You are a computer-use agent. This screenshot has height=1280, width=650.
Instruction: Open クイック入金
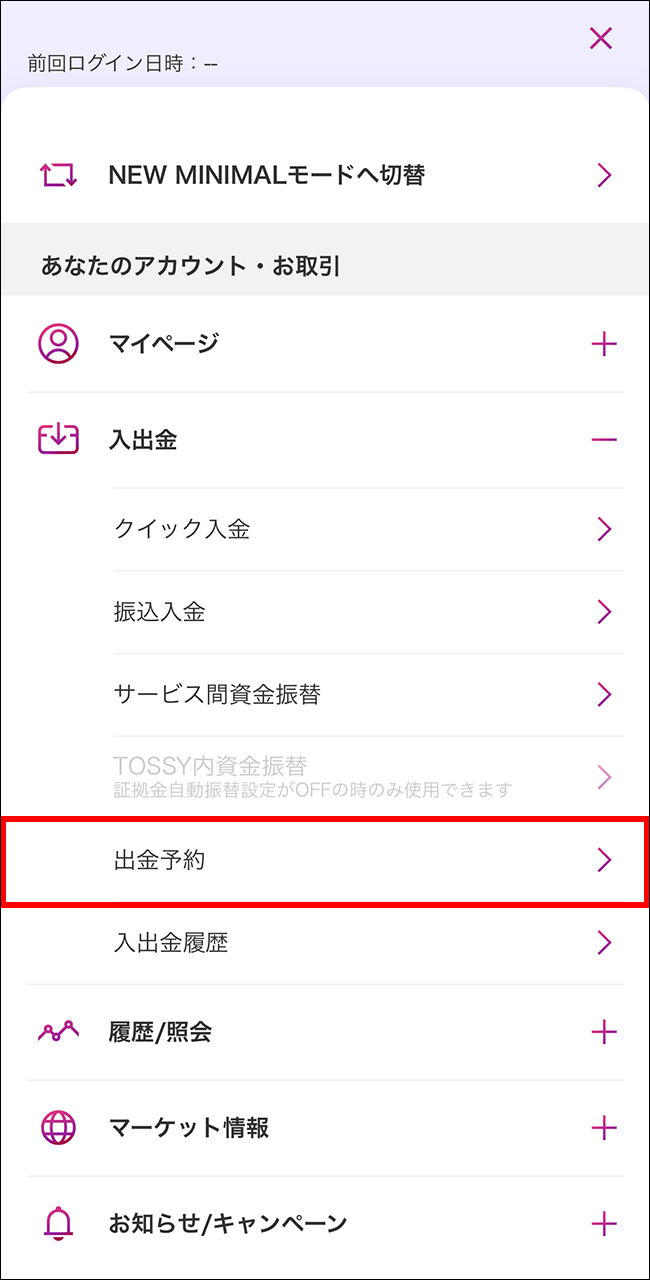click(x=365, y=529)
